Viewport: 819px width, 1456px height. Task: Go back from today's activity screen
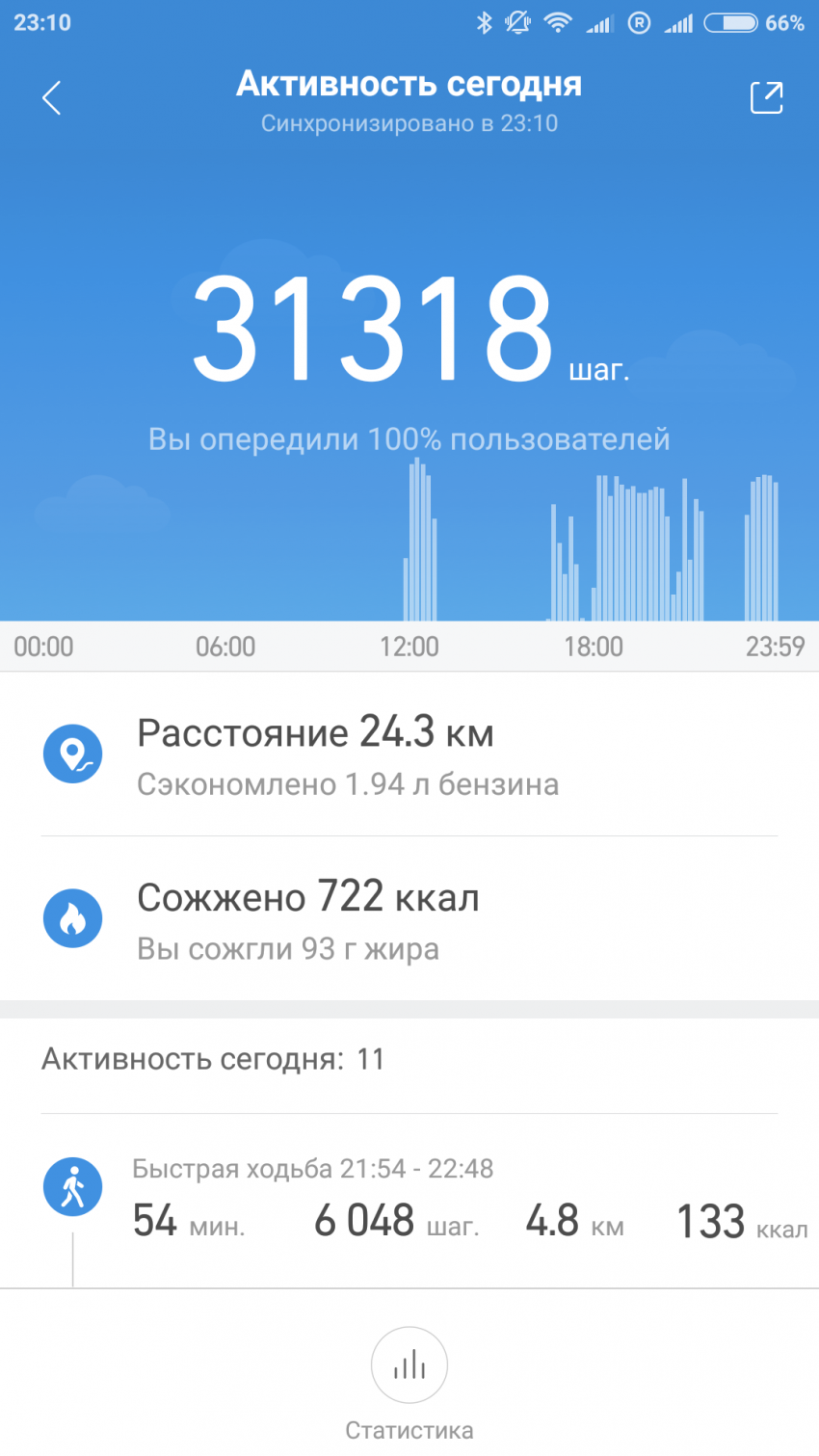pyautogui.click(x=52, y=98)
